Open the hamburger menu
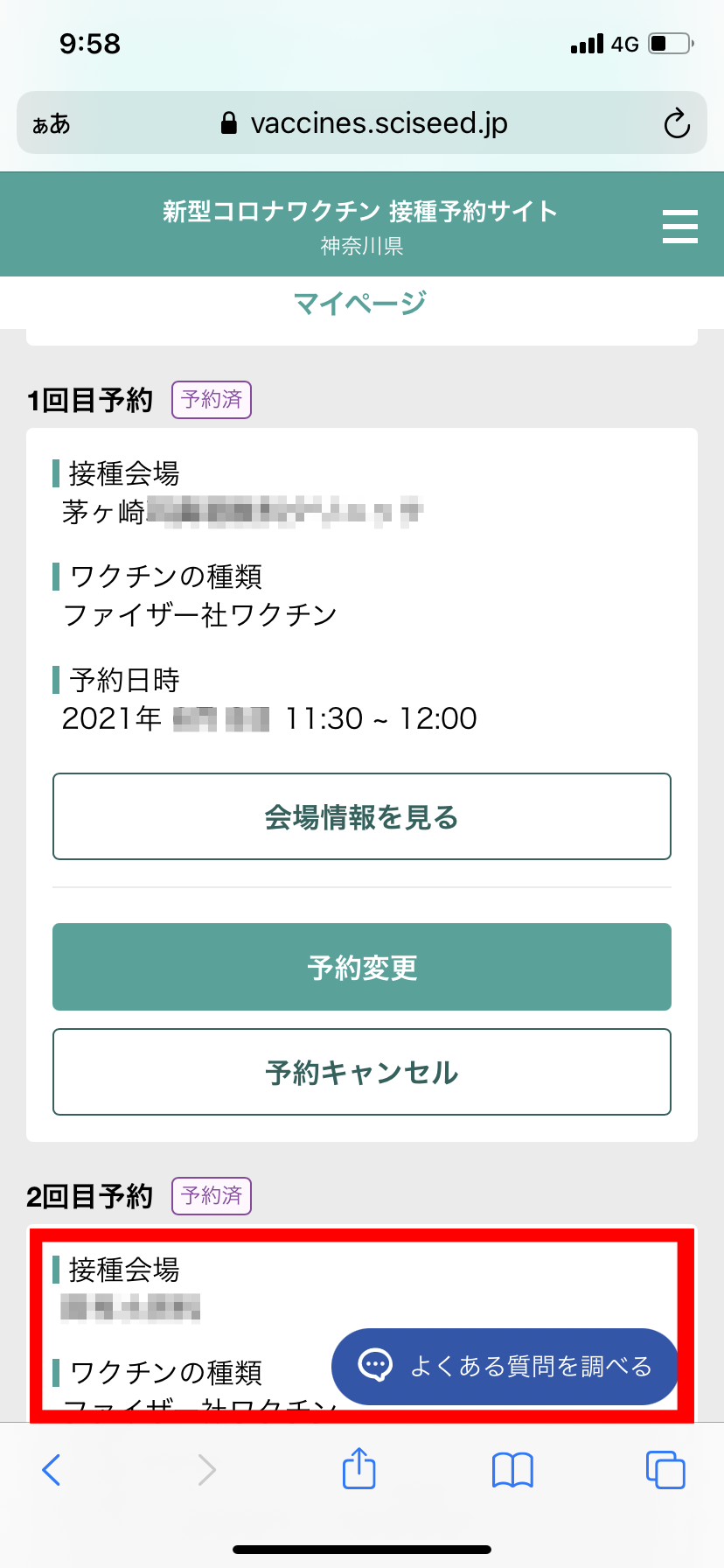The image size is (724, 1568). [x=679, y=226]
